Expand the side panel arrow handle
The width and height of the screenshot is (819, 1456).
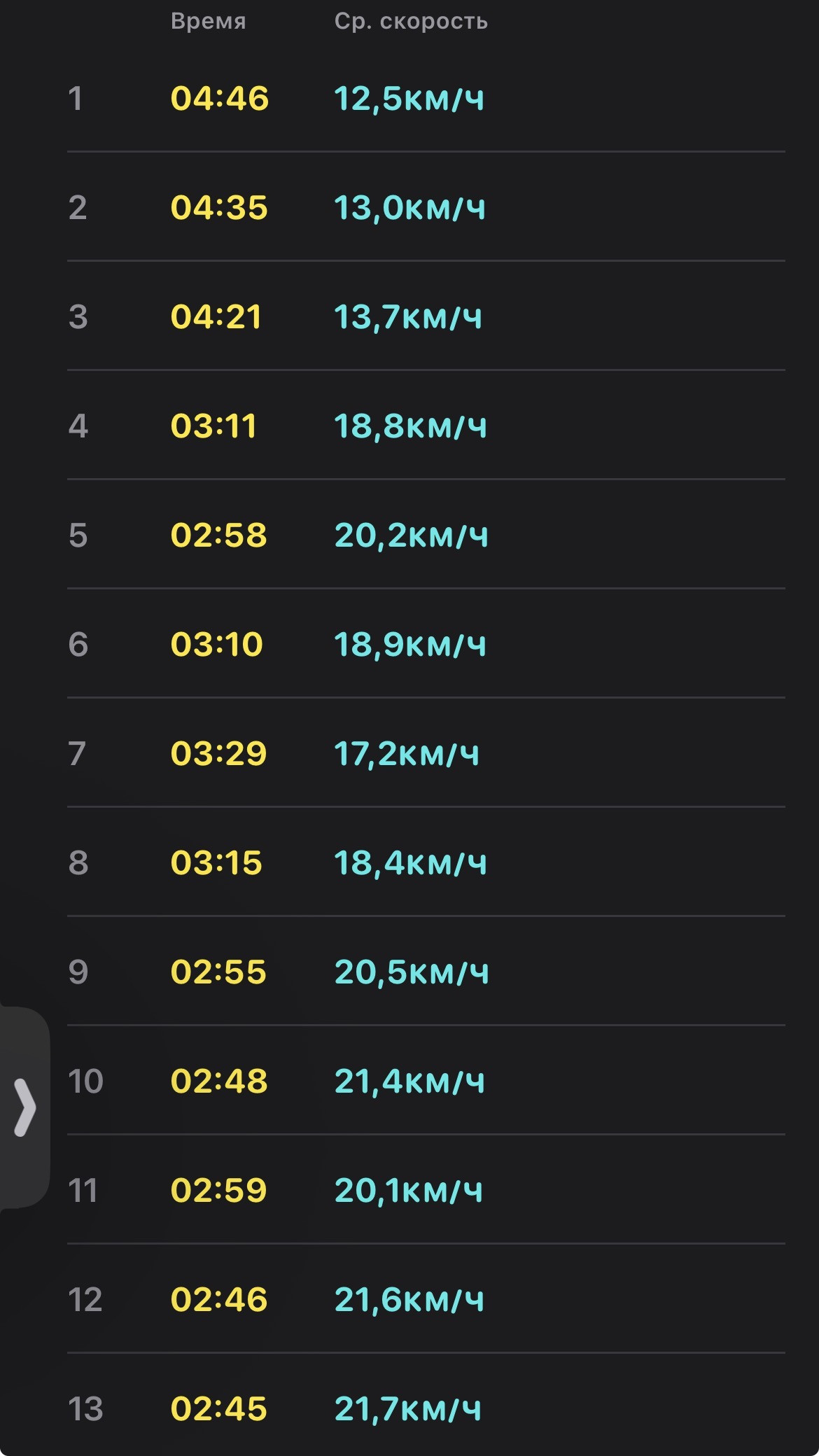point(24,1107)
